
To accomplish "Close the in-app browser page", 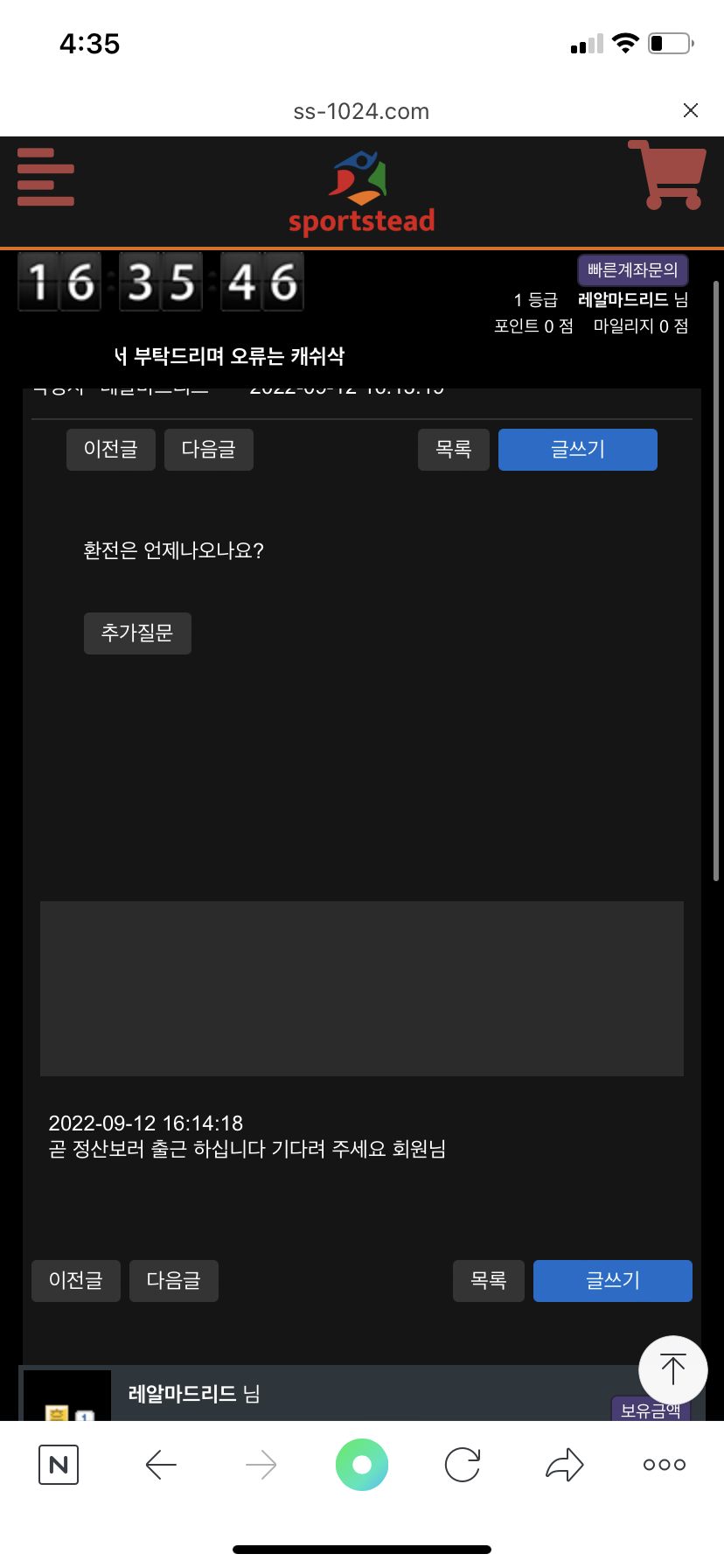I will coord(690,110).
